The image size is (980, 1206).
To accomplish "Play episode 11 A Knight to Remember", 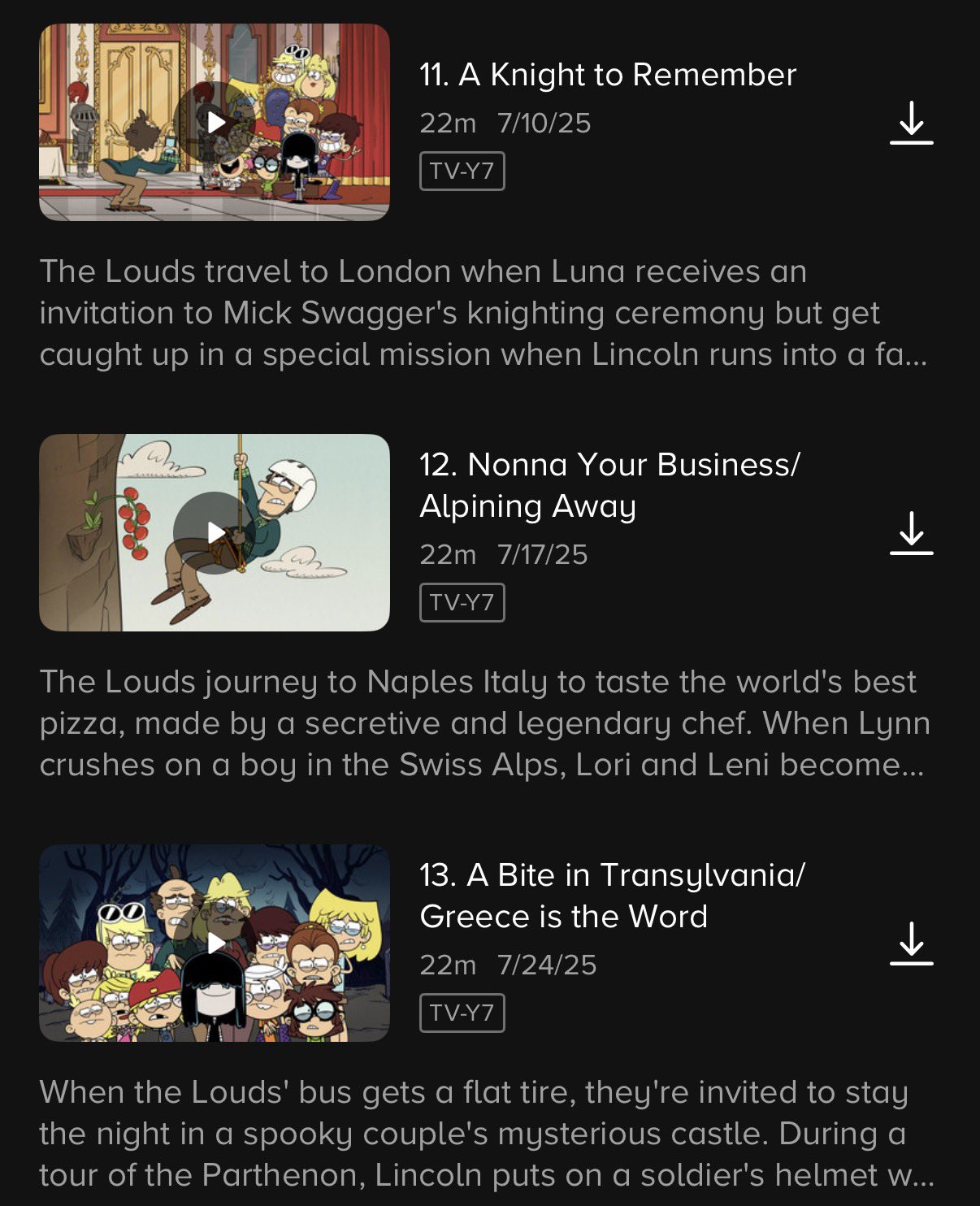I will tap(215, 122).
